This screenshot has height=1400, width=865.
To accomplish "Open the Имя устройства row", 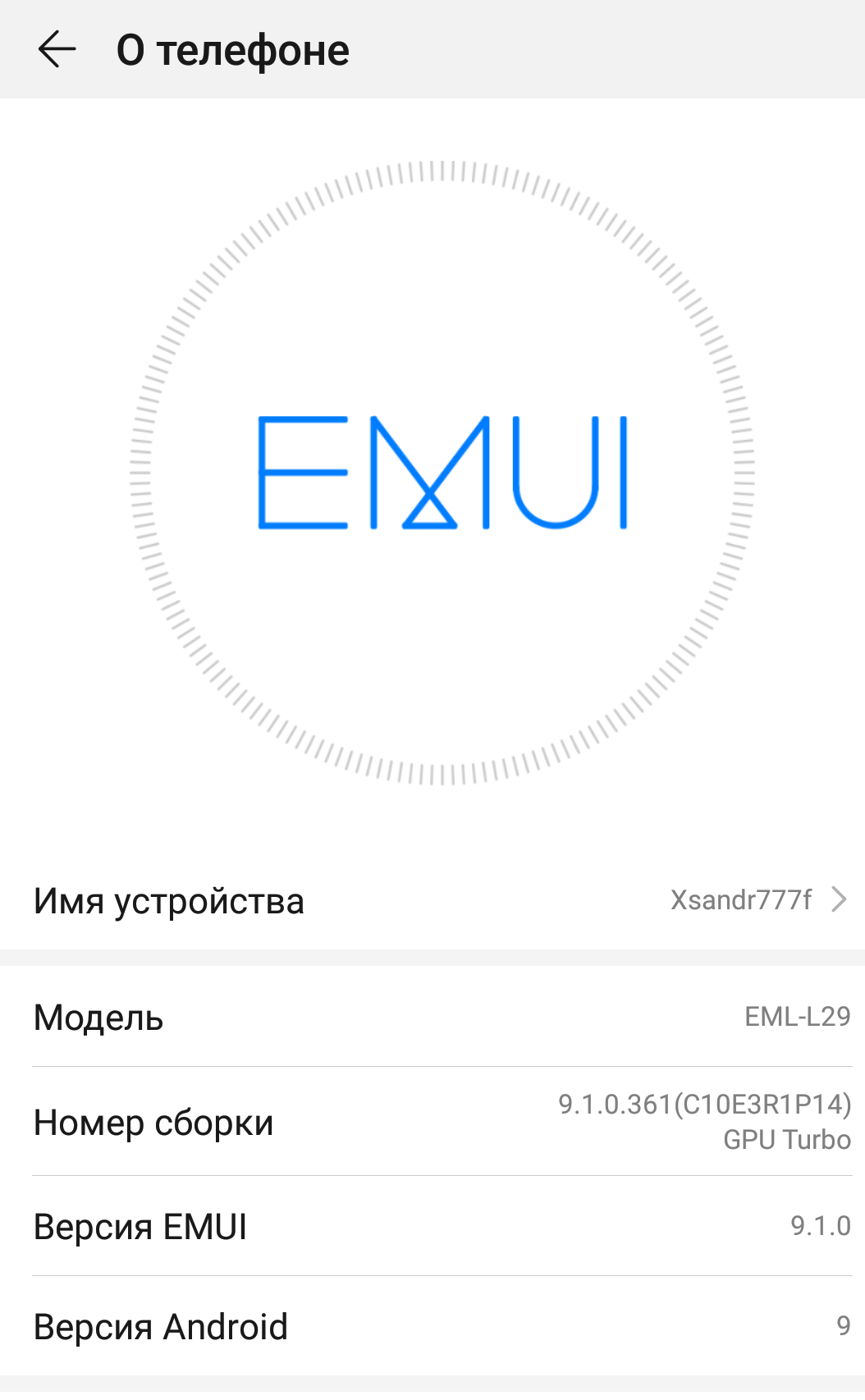I will (432, 900).
